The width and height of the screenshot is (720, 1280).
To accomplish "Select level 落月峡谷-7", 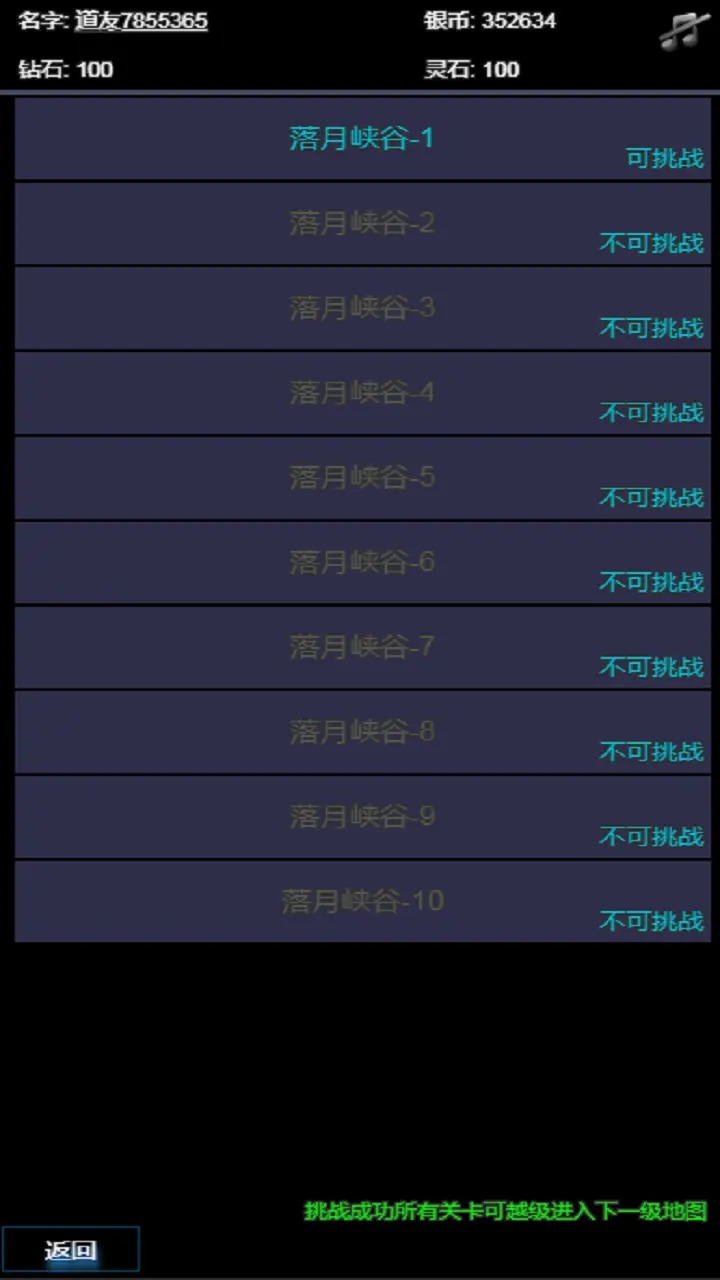I will (x=362, y=647).
